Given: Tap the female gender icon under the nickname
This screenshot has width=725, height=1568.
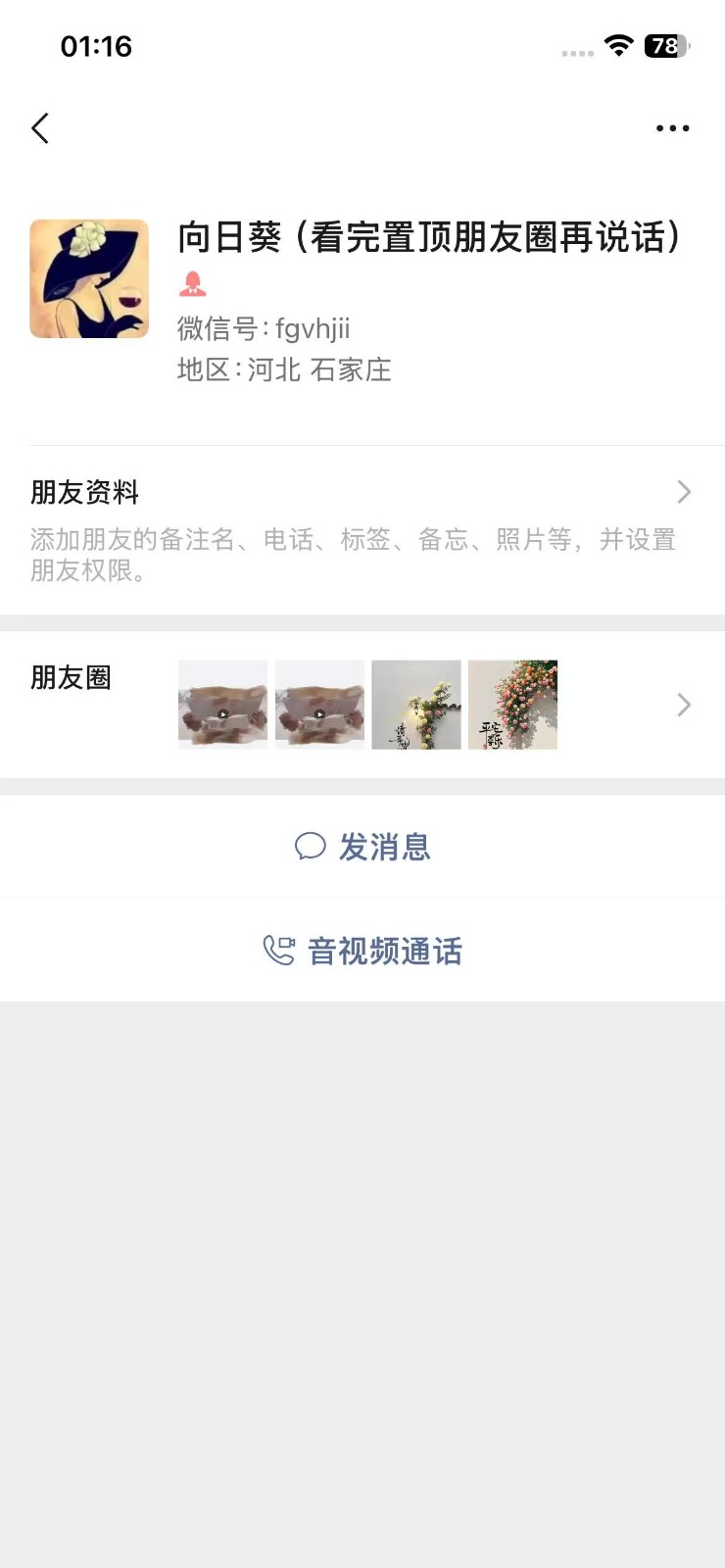Looking at the screenshot, I should tap(192, 283).
